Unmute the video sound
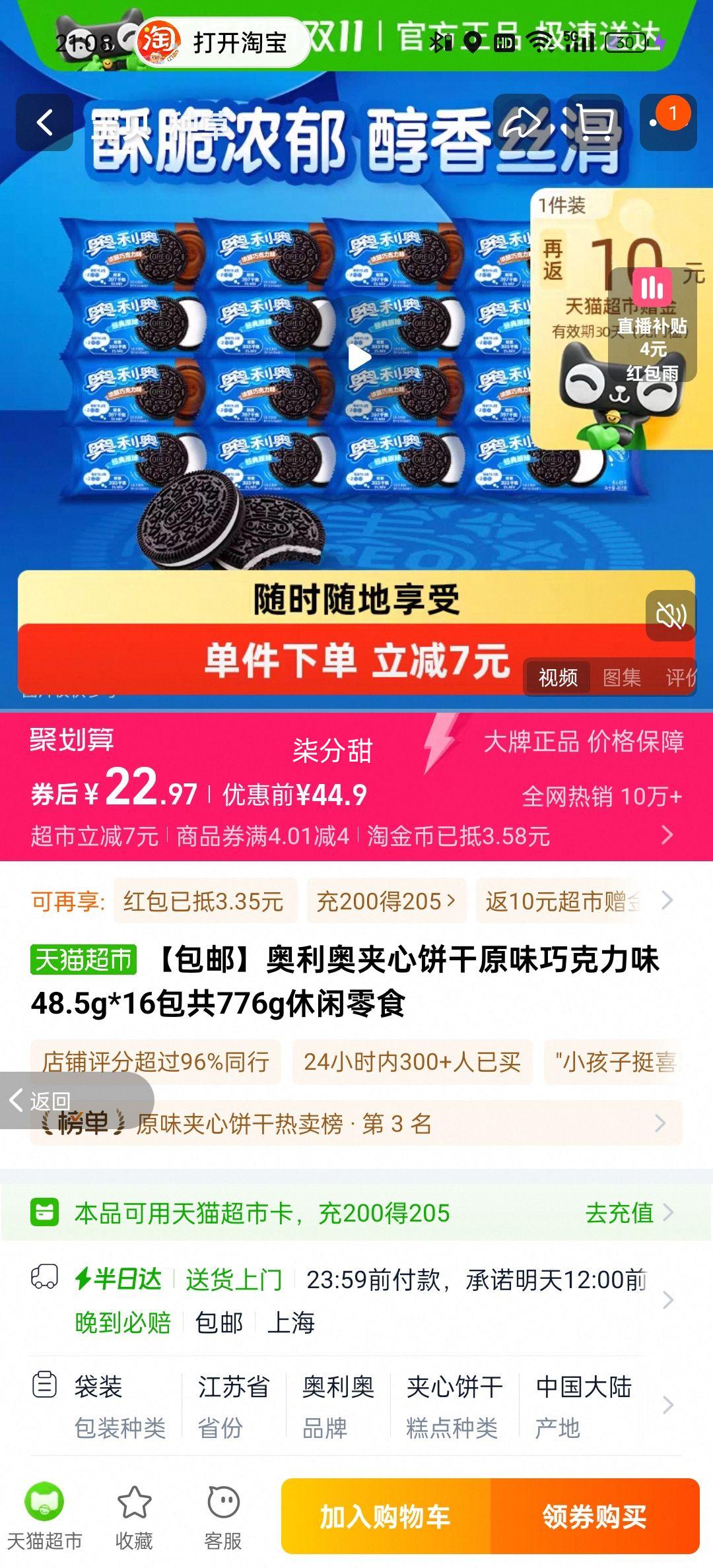Viewport: 713px width, 1568px height. 670,615
